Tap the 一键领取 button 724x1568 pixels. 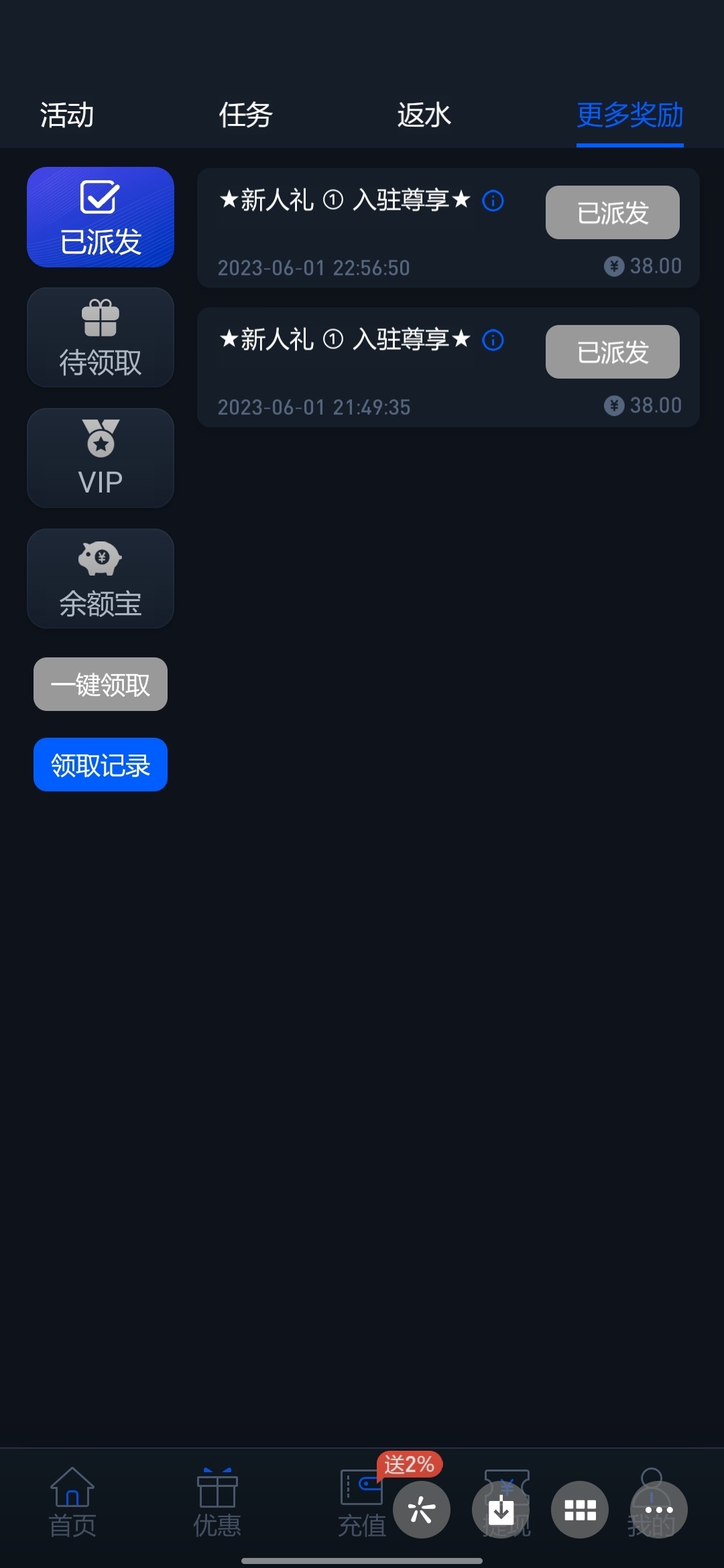click(101, 684)
